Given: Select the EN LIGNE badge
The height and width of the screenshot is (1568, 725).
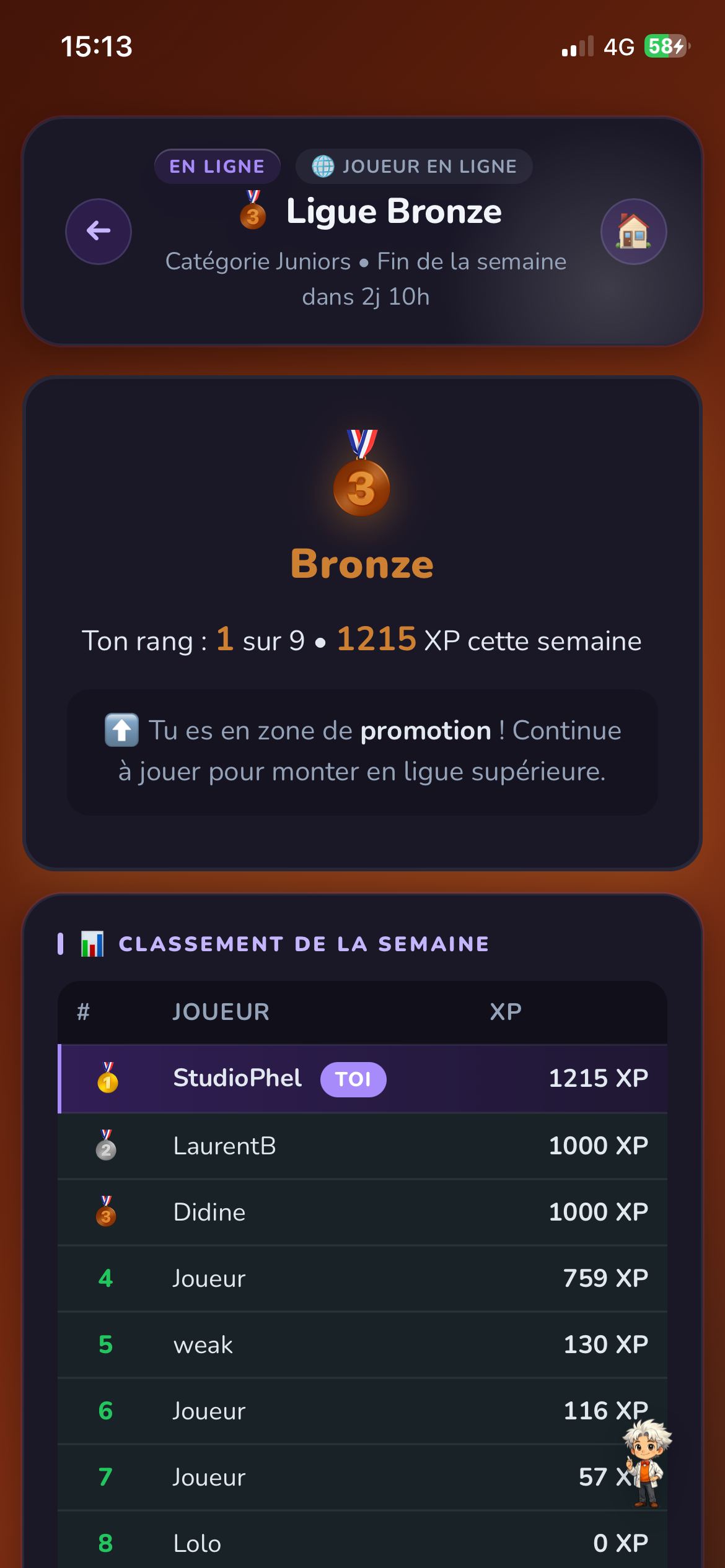Looking at the screenshot, I should (x=217, y=165).
